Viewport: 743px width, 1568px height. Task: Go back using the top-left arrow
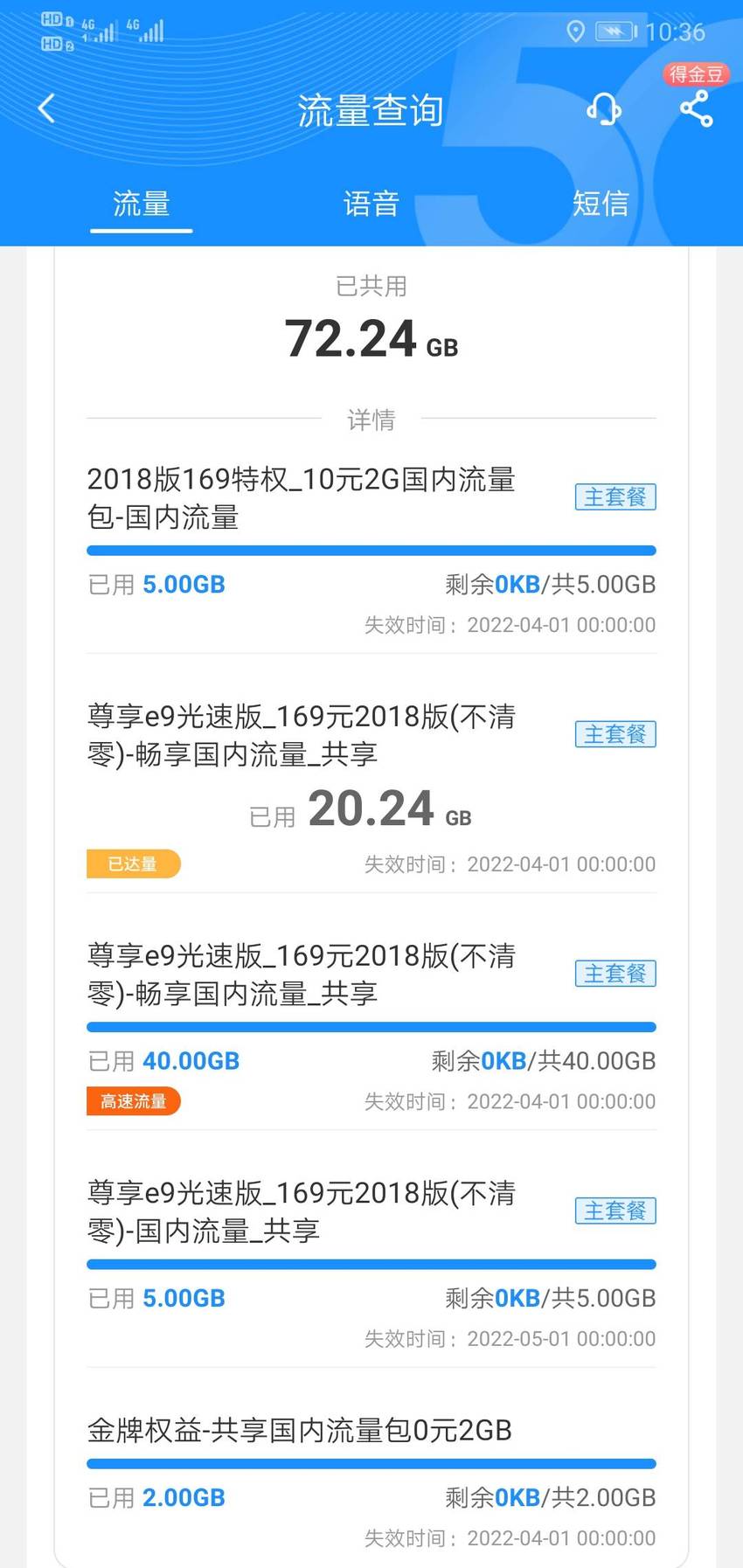(47, 109)
